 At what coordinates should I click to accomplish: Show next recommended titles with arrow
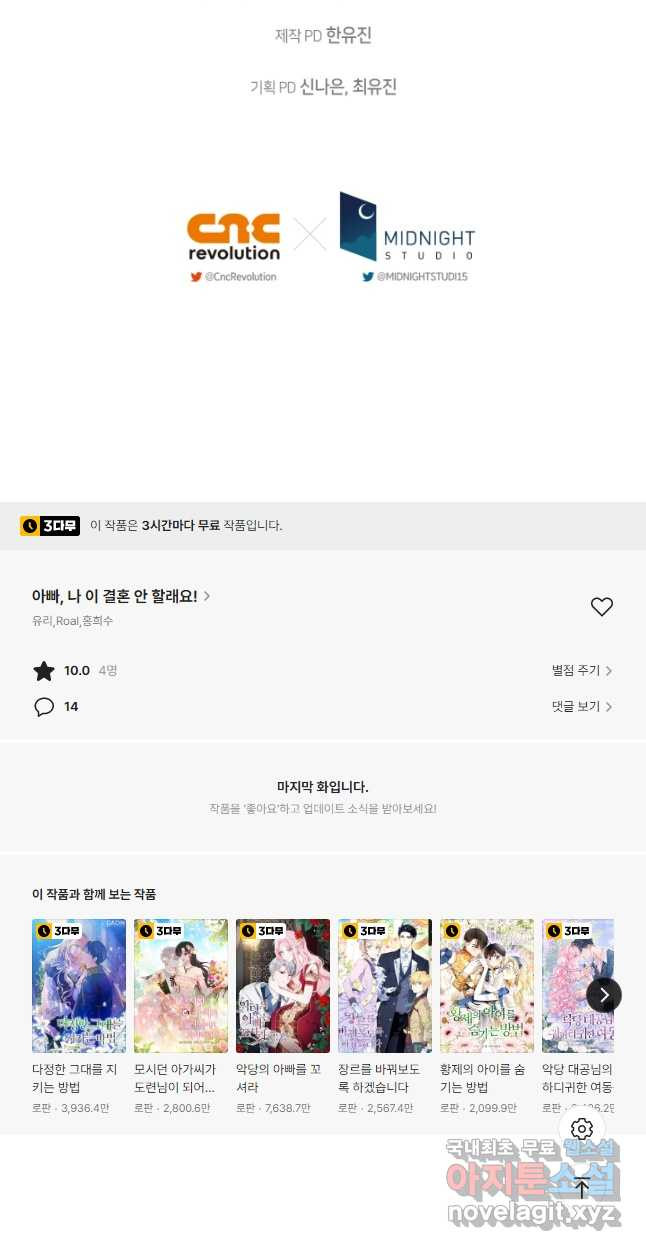(604, 995)
